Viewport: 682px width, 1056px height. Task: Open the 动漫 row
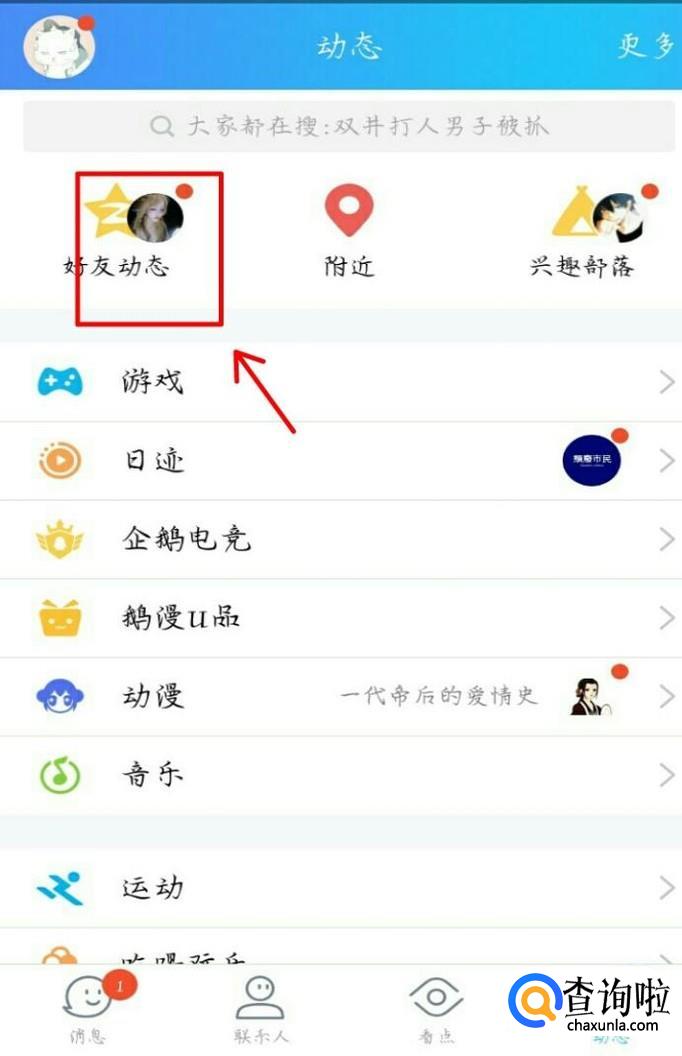point(340,696)
